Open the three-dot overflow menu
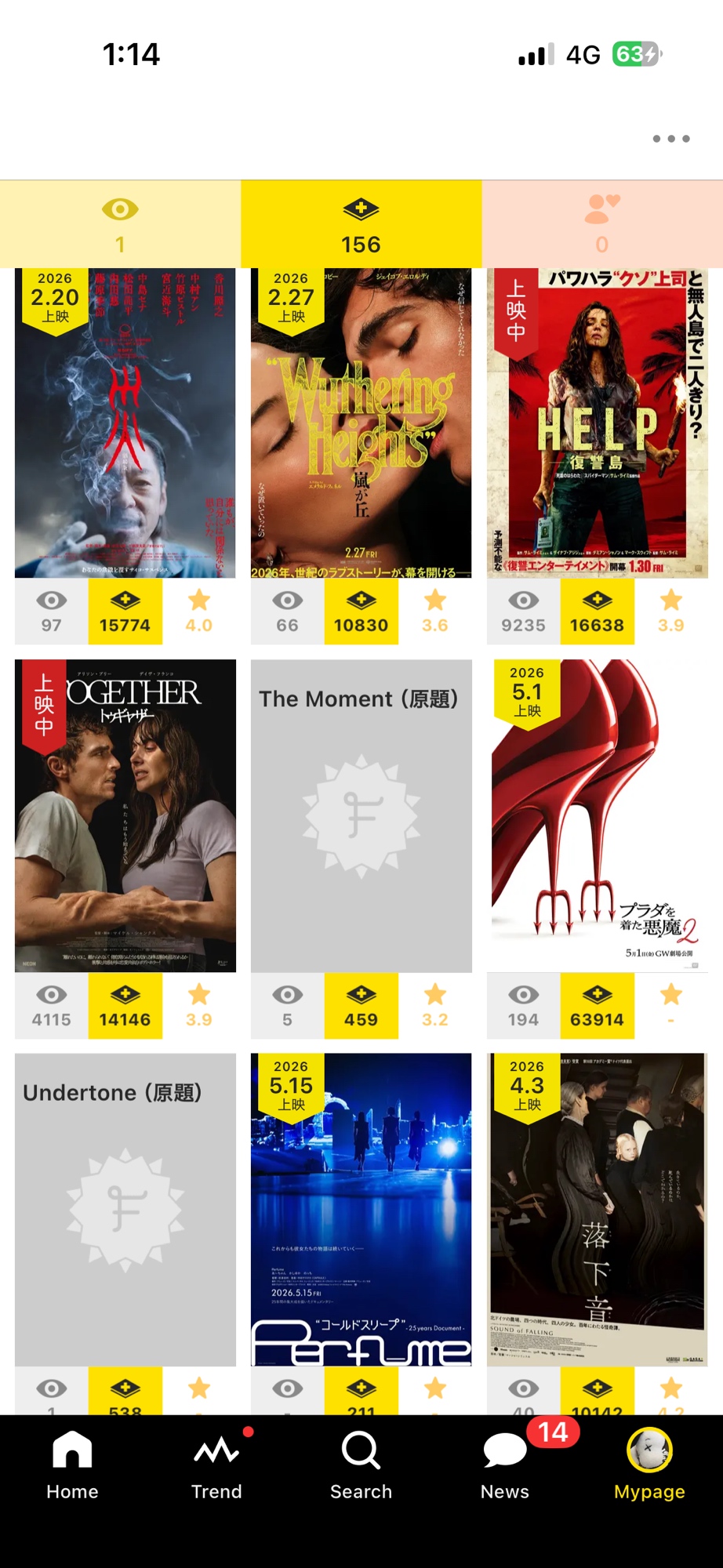The image size is (723, 1568). point(670,139)
